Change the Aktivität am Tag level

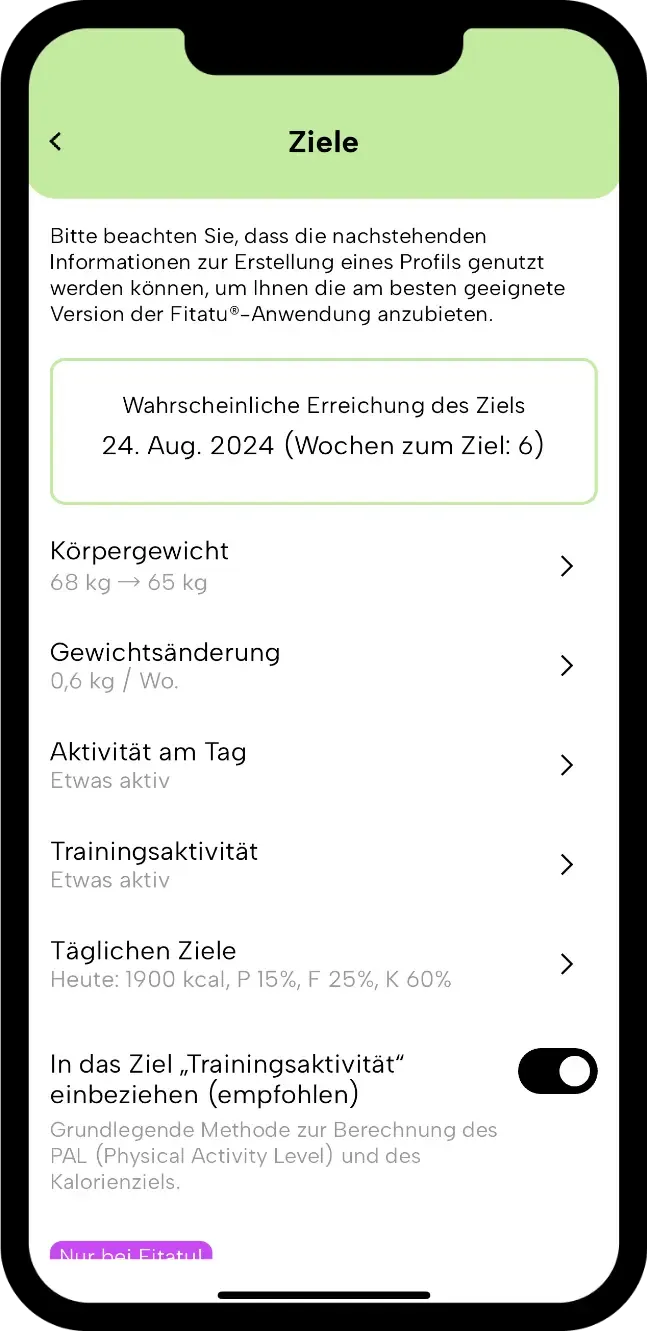coord(323,765)
